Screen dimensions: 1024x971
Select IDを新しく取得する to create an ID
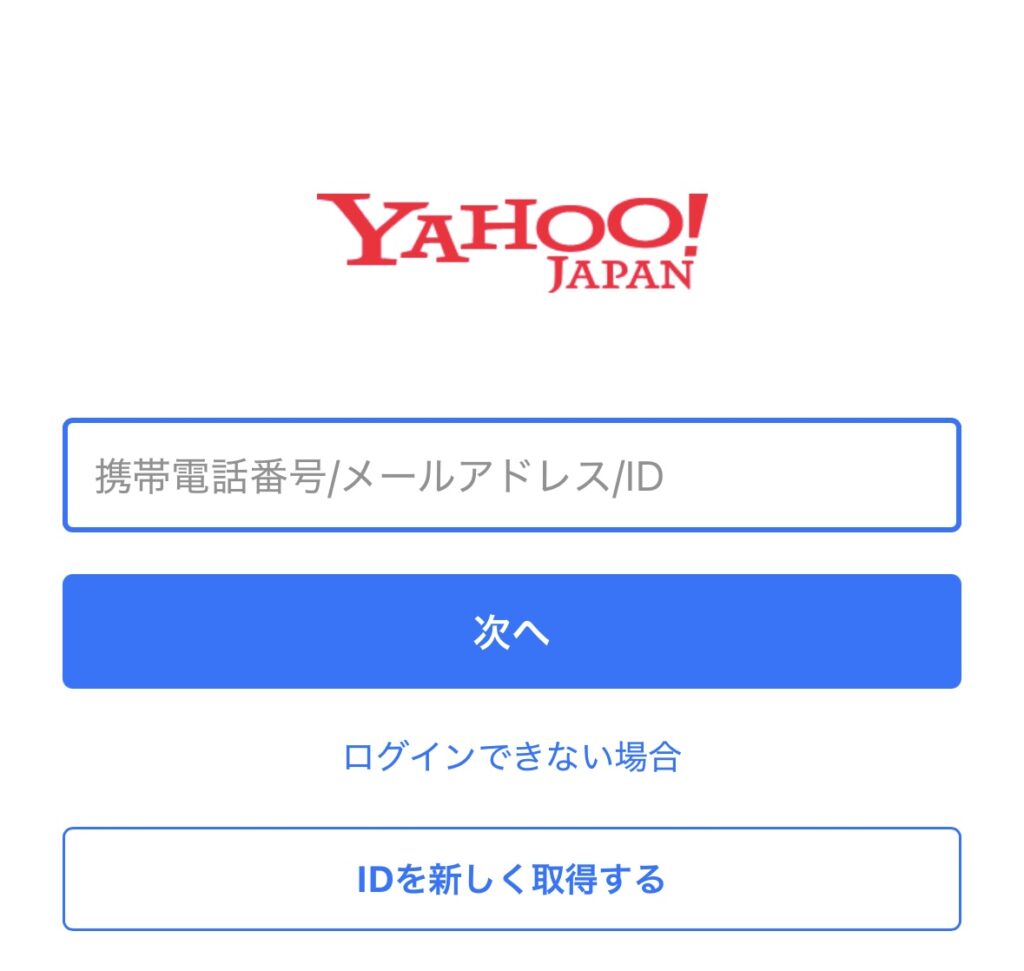click(511, 879)
